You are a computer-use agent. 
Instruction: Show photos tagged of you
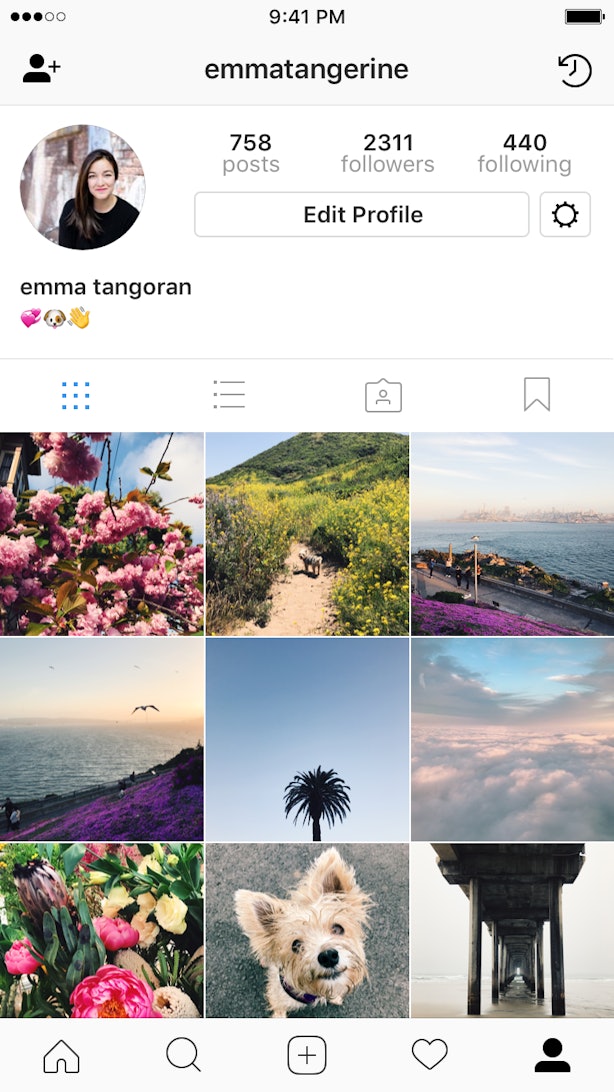click(384, 395)
